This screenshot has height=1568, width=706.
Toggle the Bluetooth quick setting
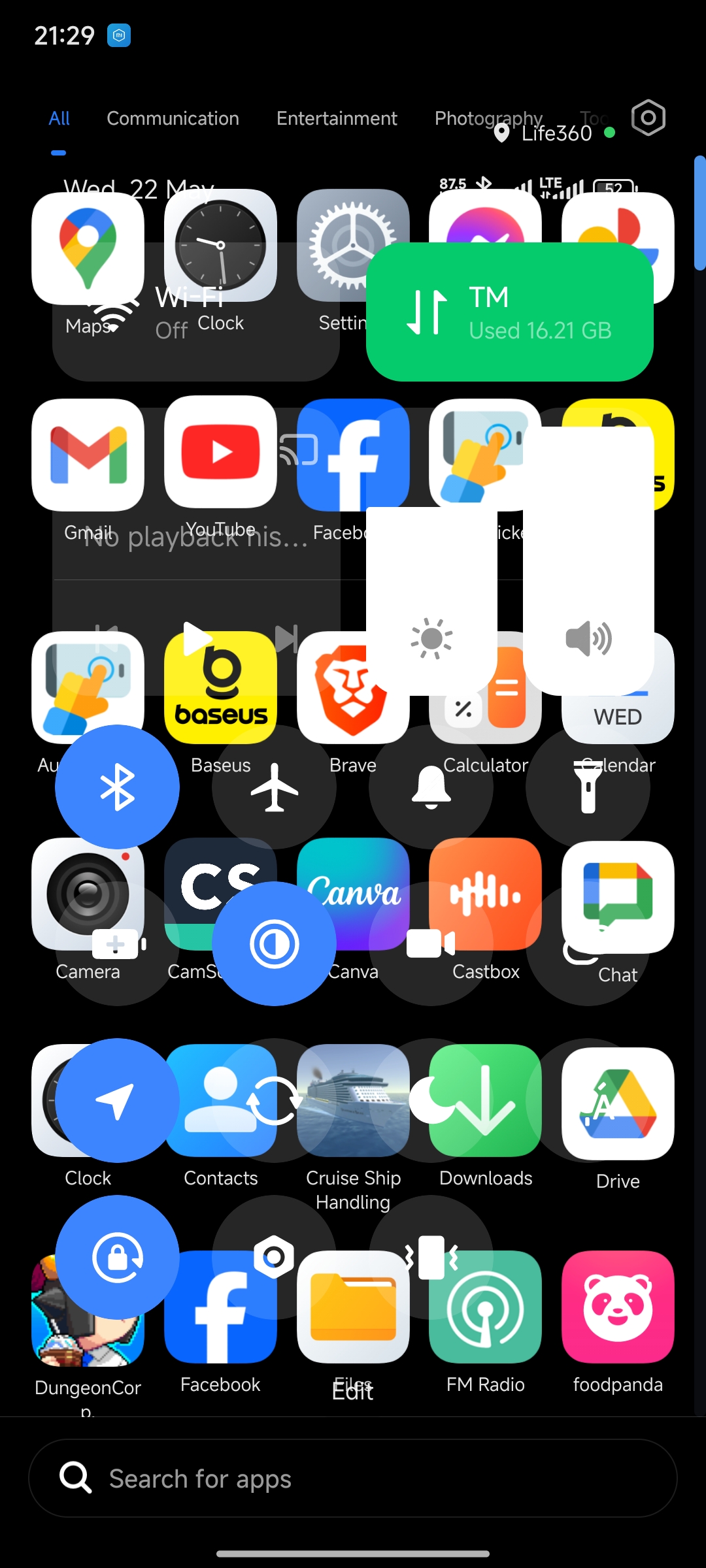point(117,787)
